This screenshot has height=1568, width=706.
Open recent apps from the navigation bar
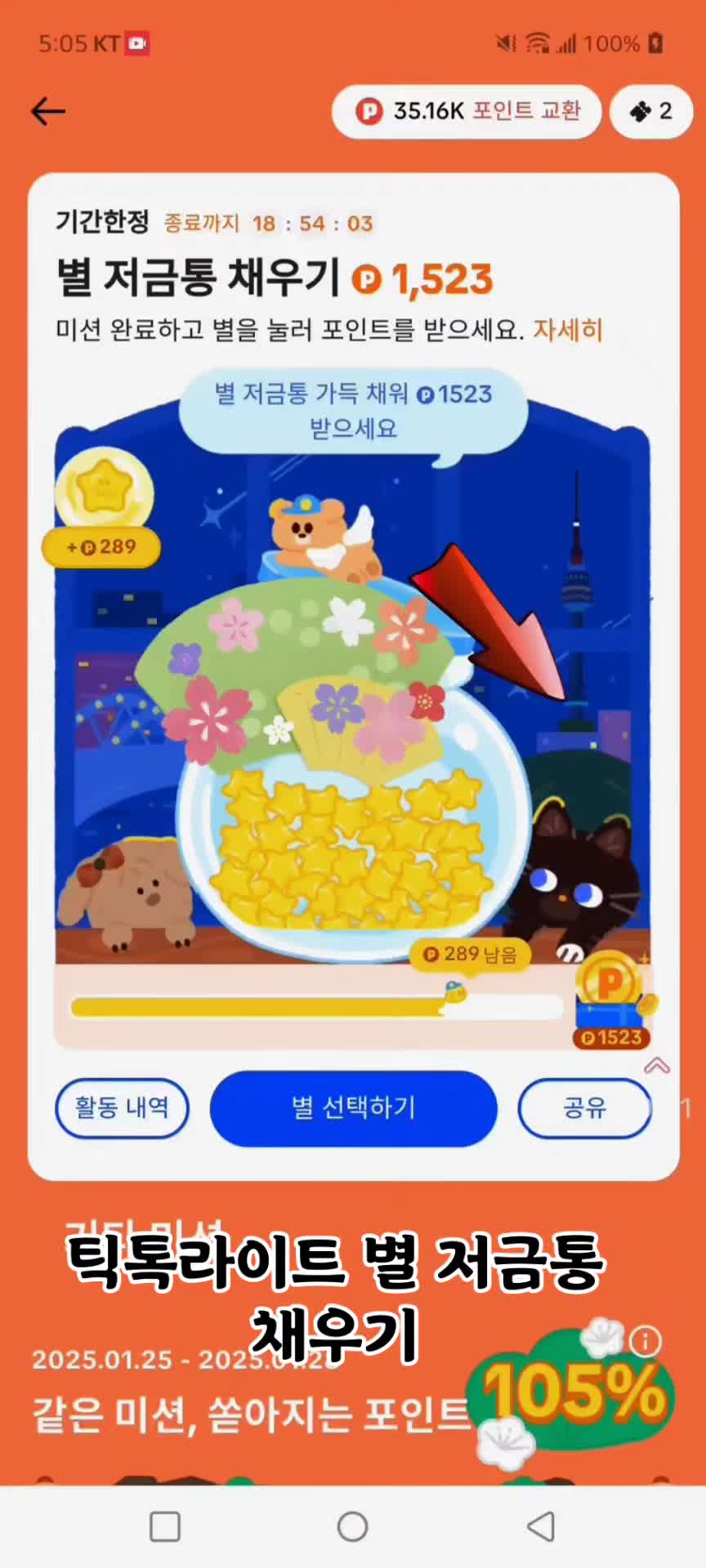pyautogui.click(x=165, y=1526)
